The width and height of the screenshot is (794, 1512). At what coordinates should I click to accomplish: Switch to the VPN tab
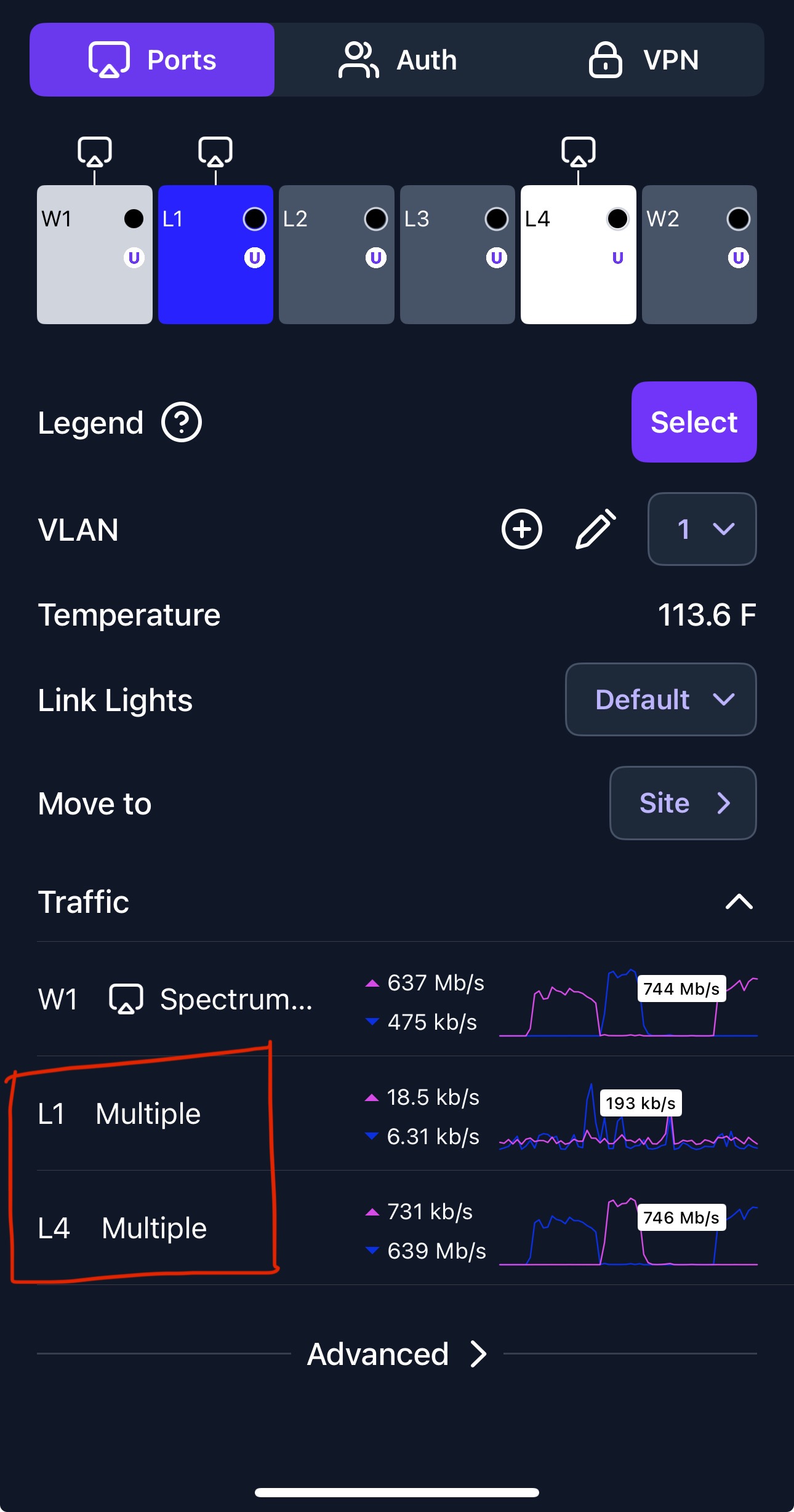pyautogui.click(x=642, y=60)
